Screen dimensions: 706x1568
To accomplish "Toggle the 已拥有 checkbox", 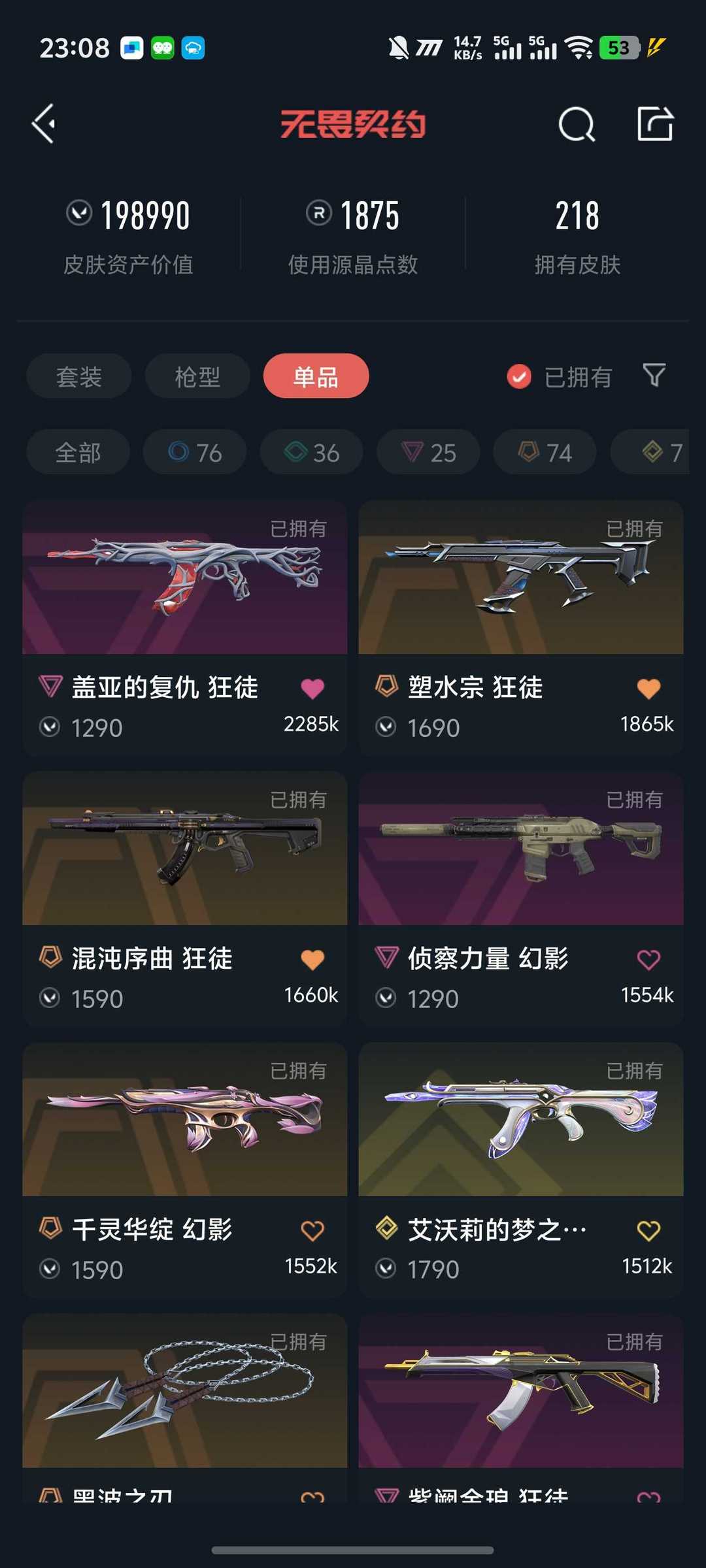I will point(520,376).
